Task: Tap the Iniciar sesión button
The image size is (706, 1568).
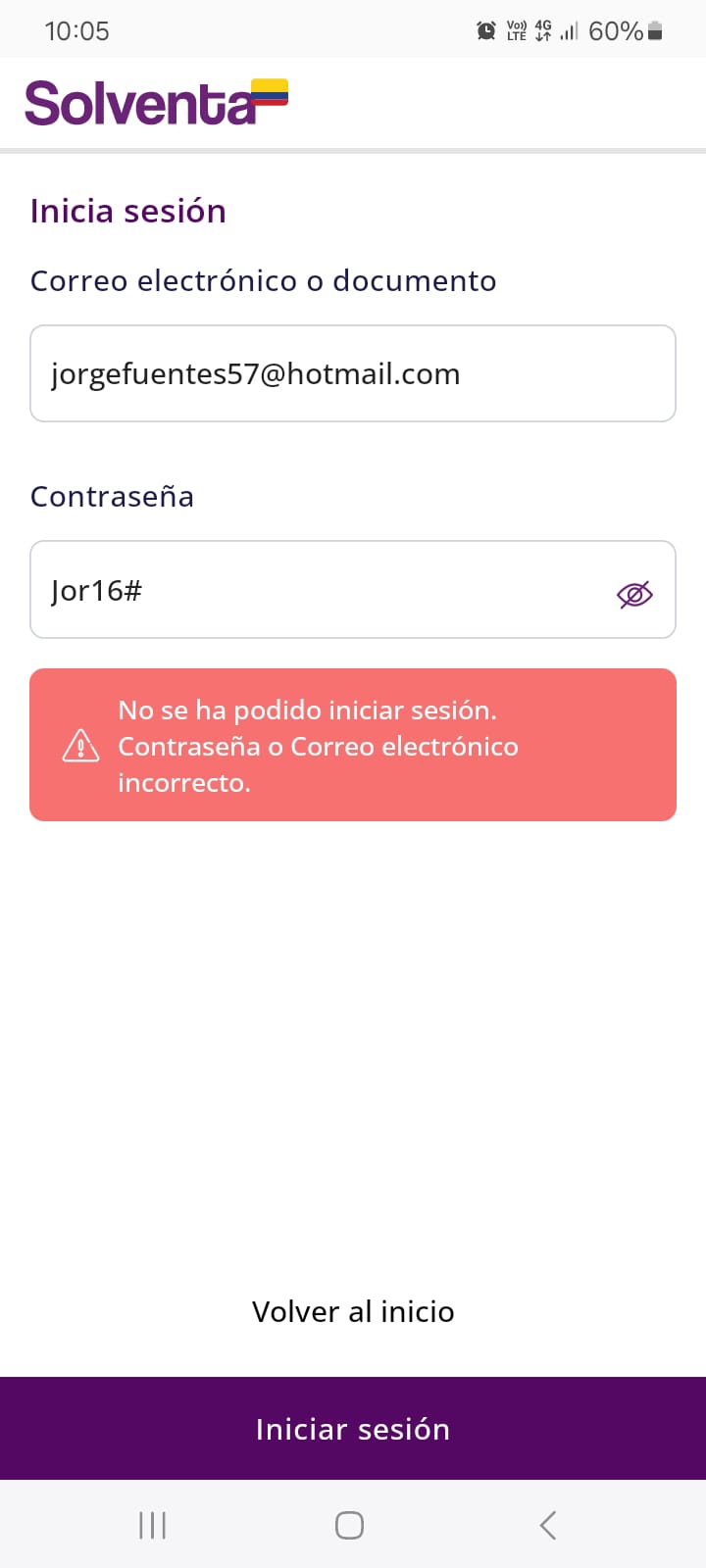Action: tap(353, 1429)
